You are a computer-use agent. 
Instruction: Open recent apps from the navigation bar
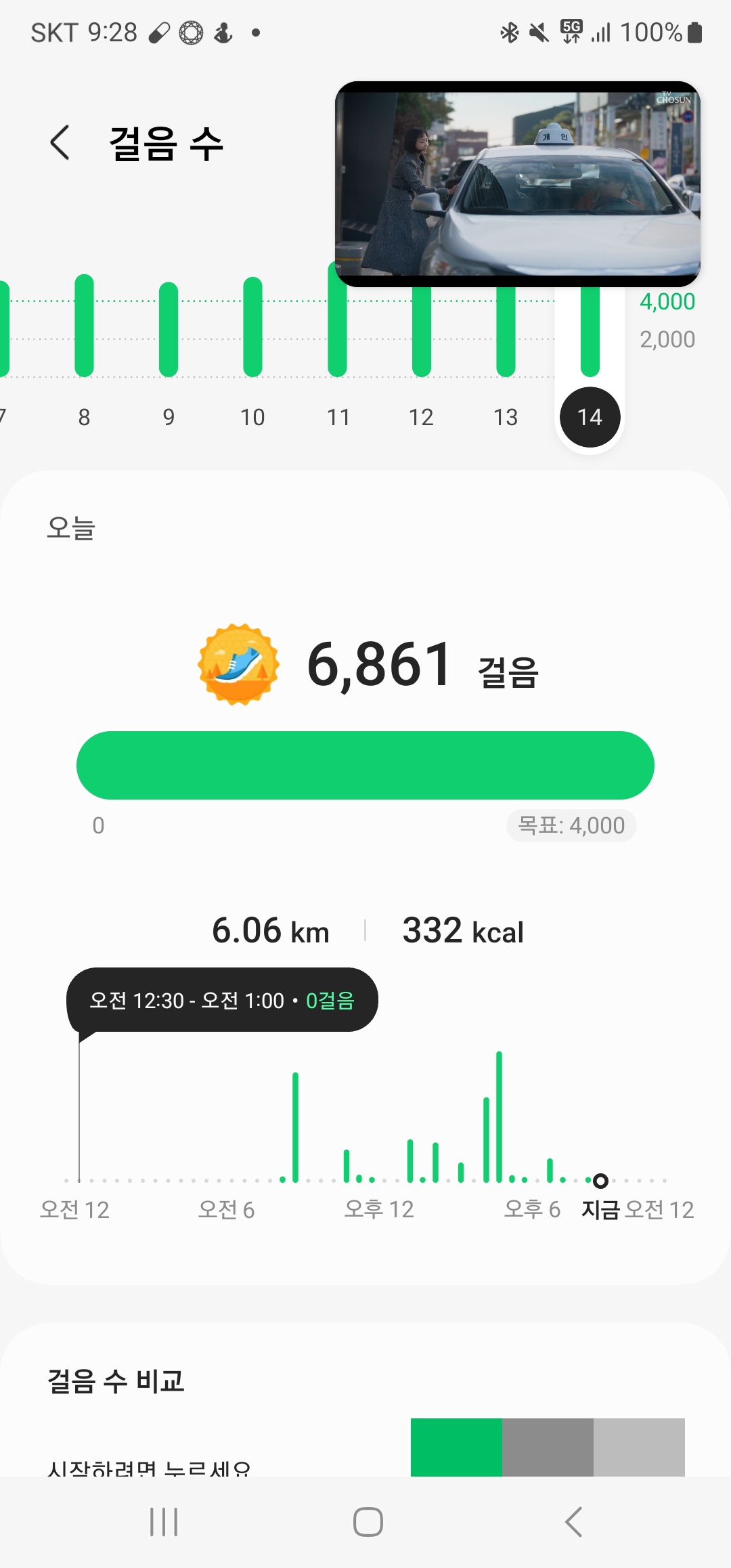(x=164, y=1522)
